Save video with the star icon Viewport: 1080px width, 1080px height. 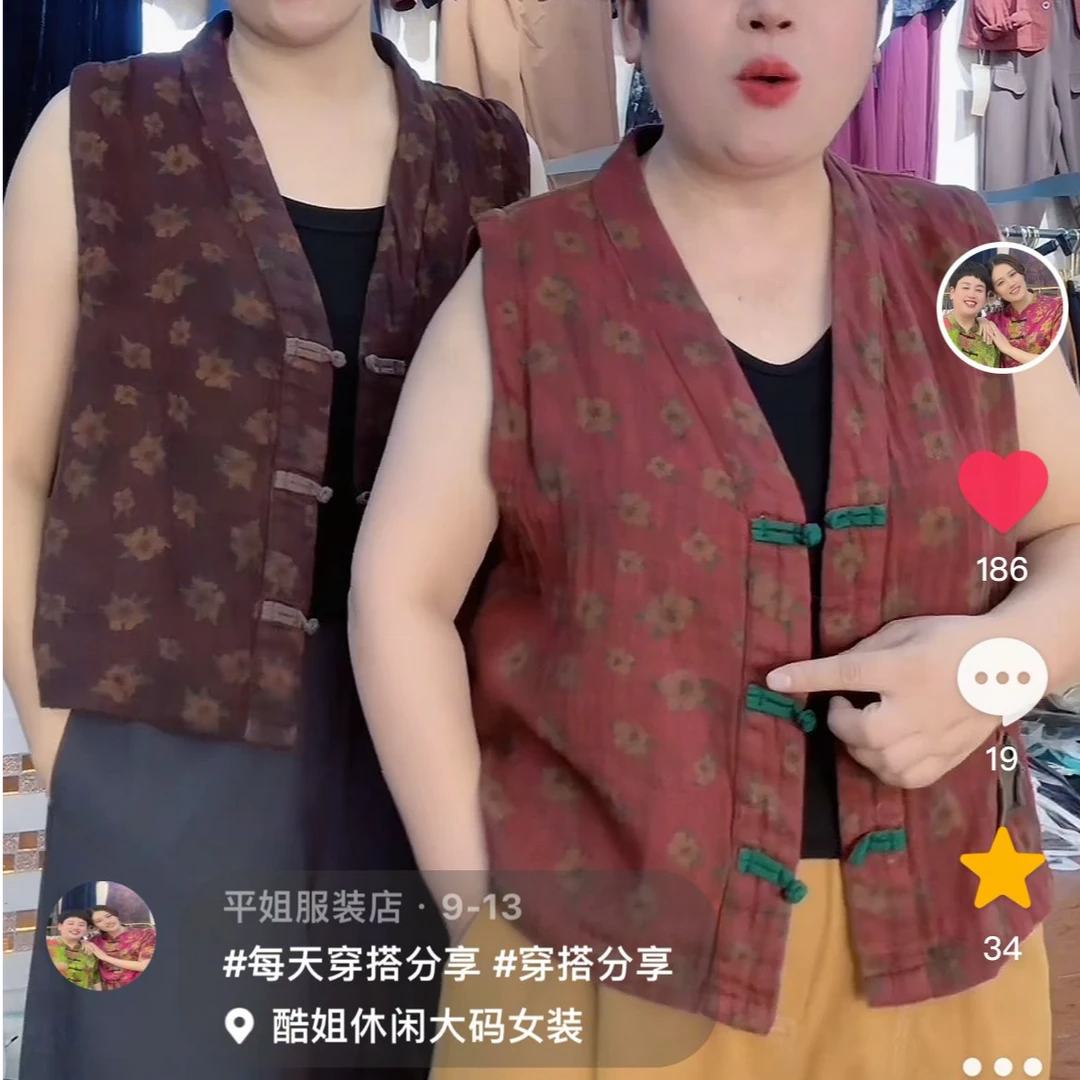[1002, 869]
